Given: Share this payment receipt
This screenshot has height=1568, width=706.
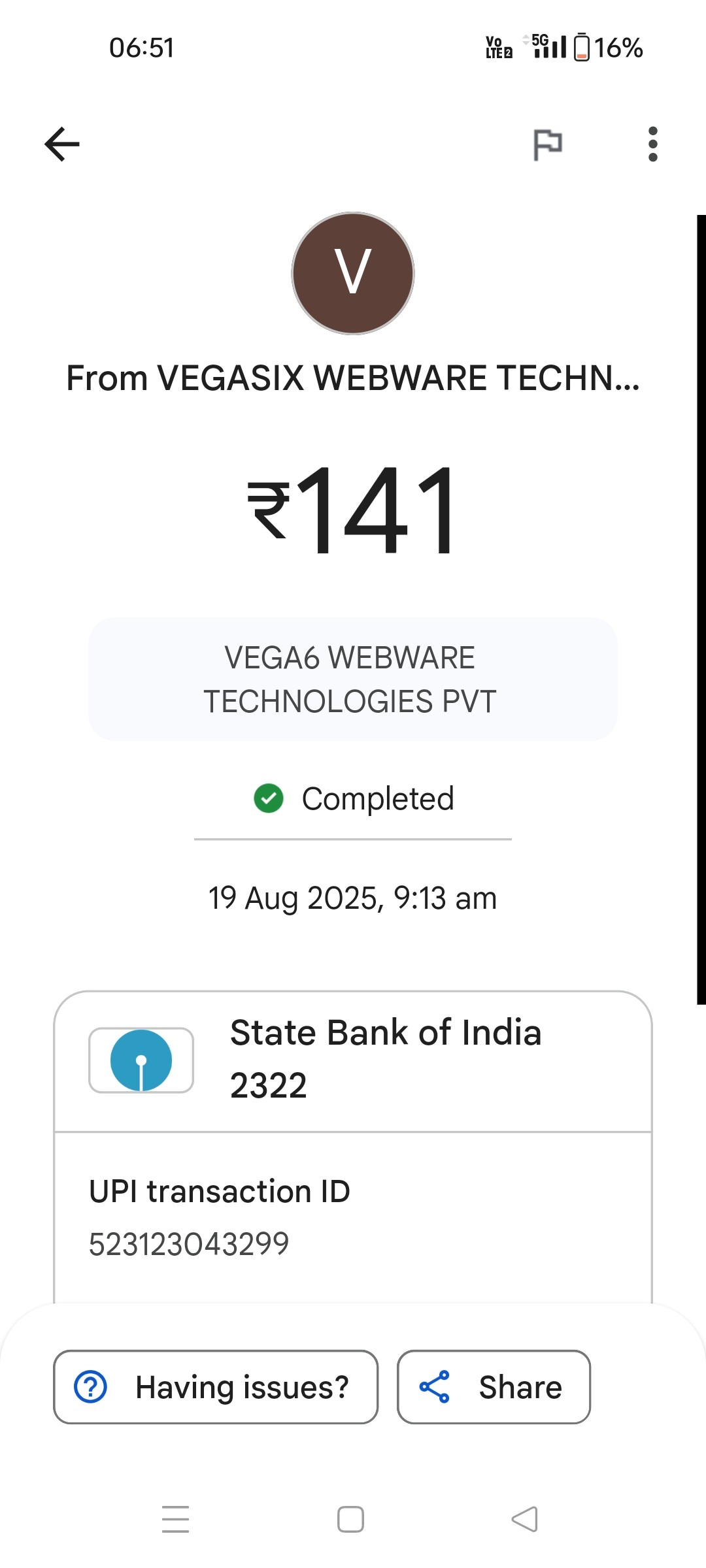Looking at the screenshot, I should coord(494,1386).
